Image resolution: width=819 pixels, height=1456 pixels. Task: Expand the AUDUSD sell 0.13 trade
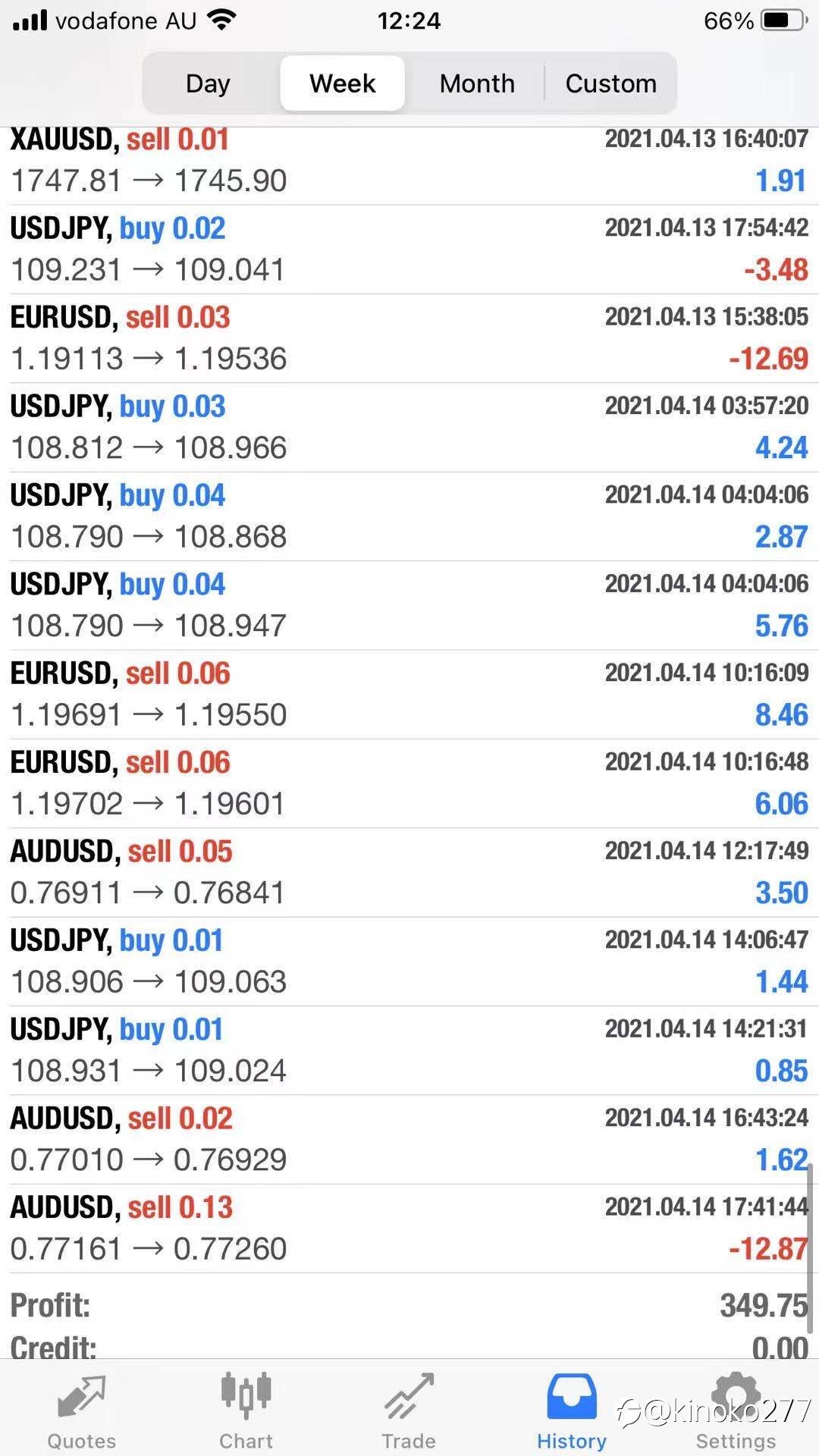tap(409, 1228)
